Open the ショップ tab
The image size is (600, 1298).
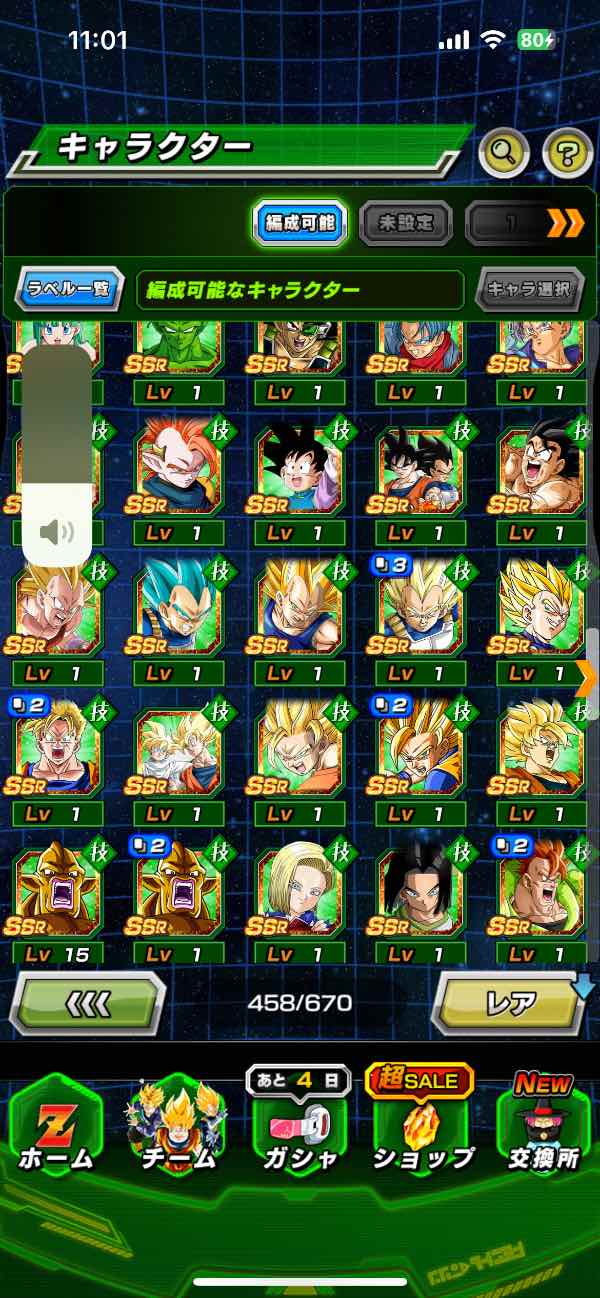tap(422, 1128)
